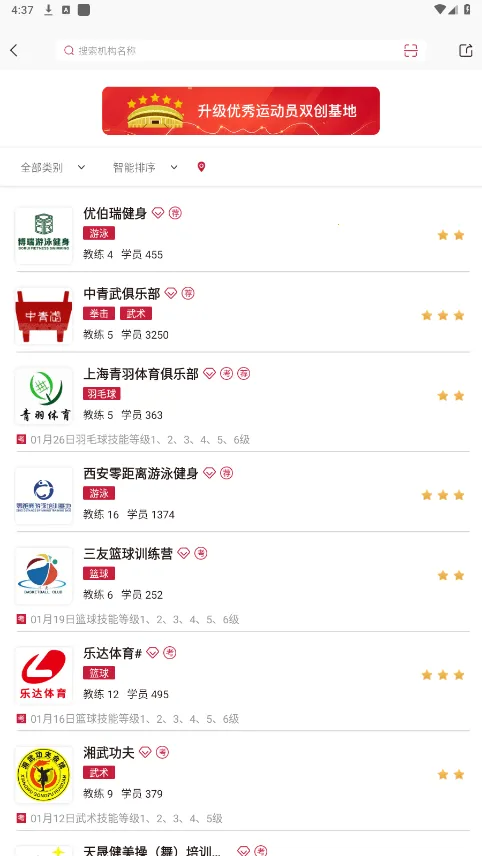Open 上海青羽体育俱乐部 listing
This screenshot has width=482, height=856.
(x=241, y=405)
